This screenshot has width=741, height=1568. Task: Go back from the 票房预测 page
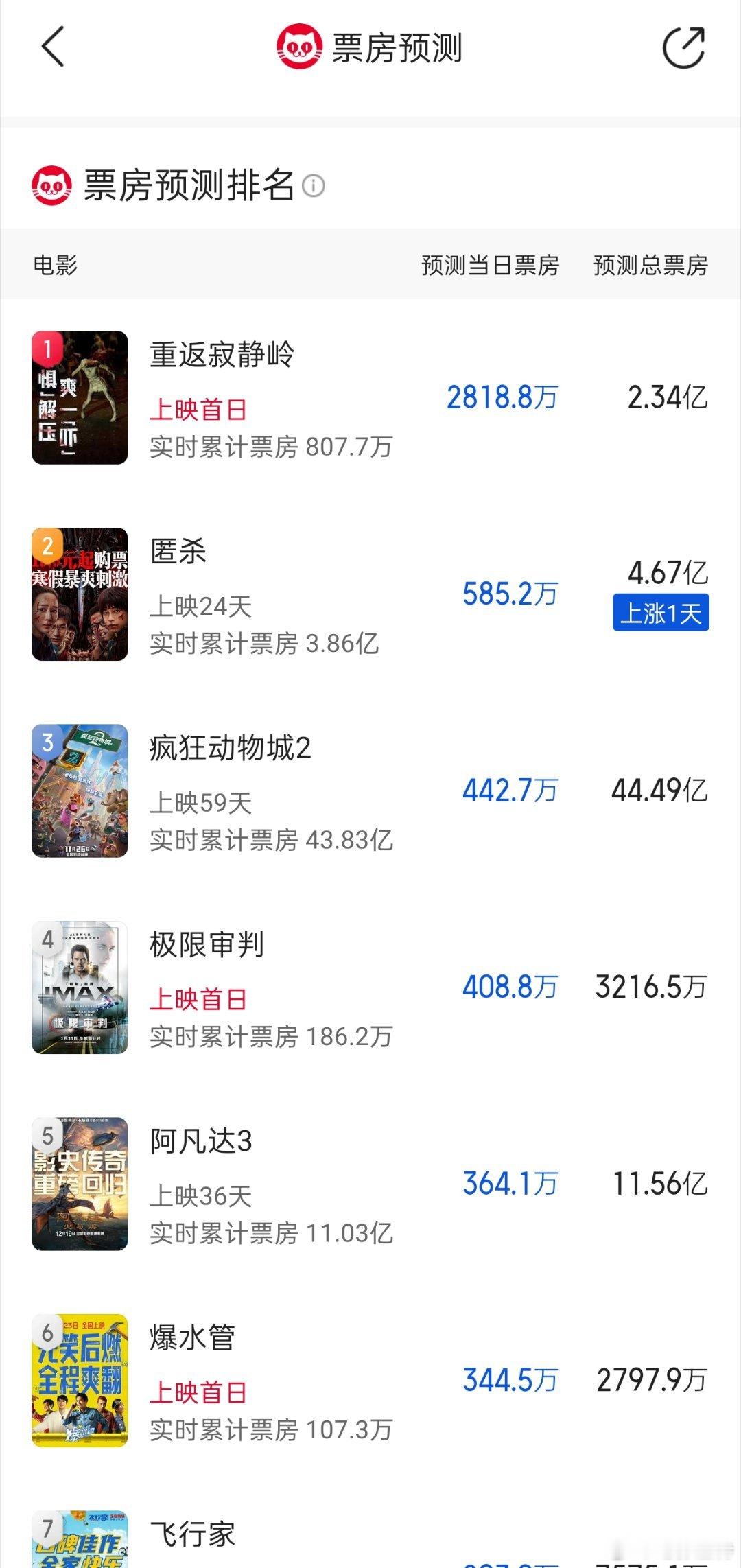point(53,47)
